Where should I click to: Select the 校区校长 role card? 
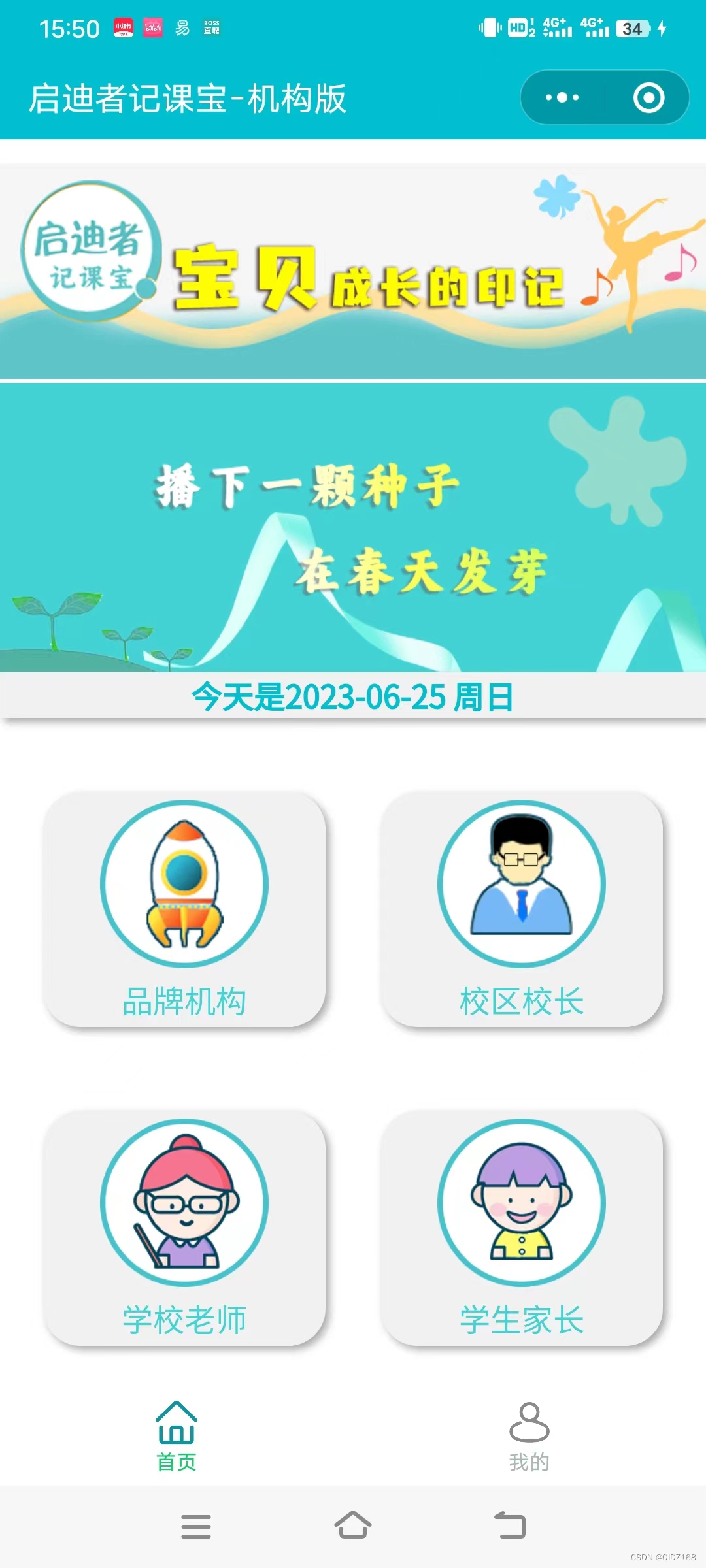coord(522,909)
